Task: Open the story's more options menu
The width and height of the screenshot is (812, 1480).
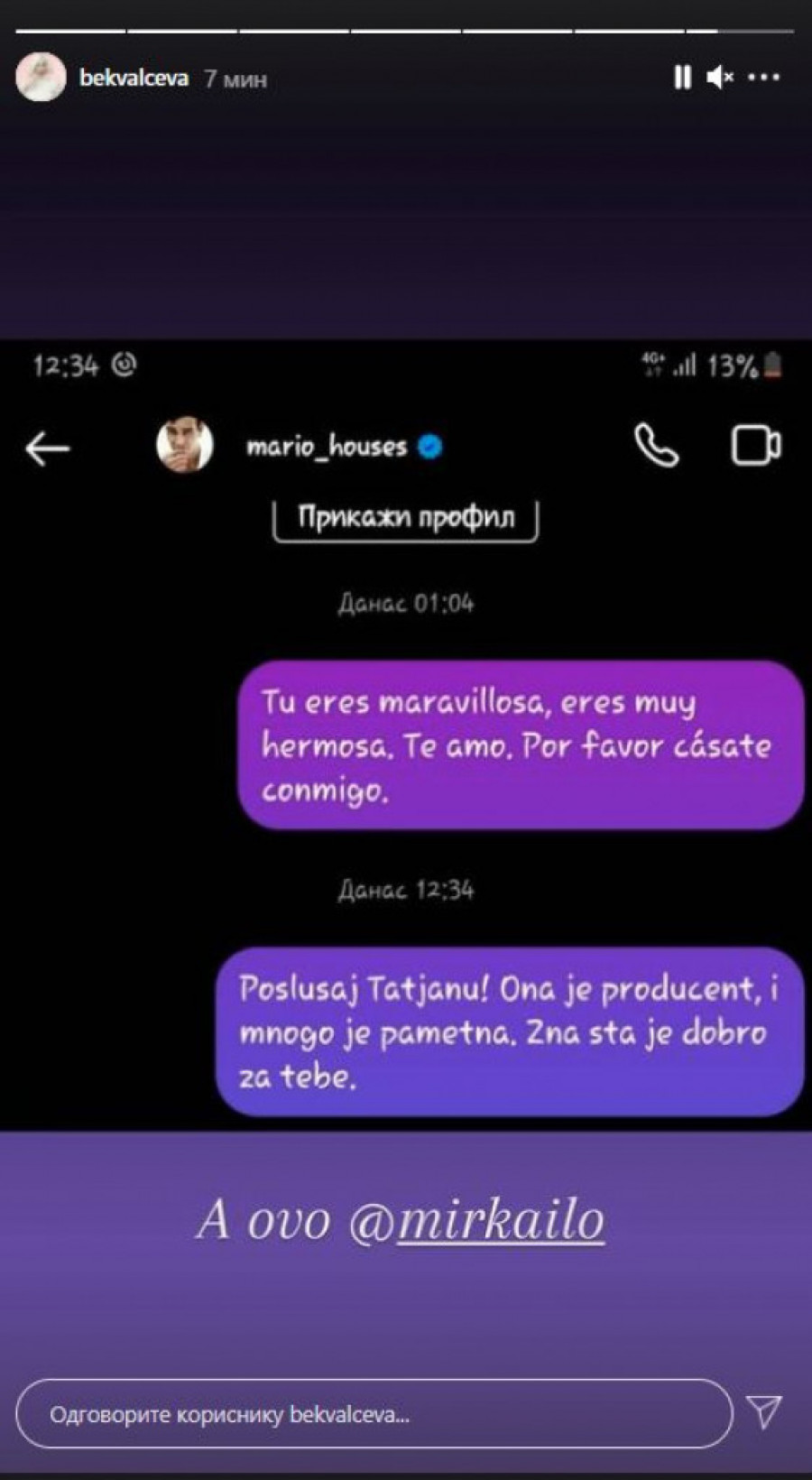Action: click(763, 78)
